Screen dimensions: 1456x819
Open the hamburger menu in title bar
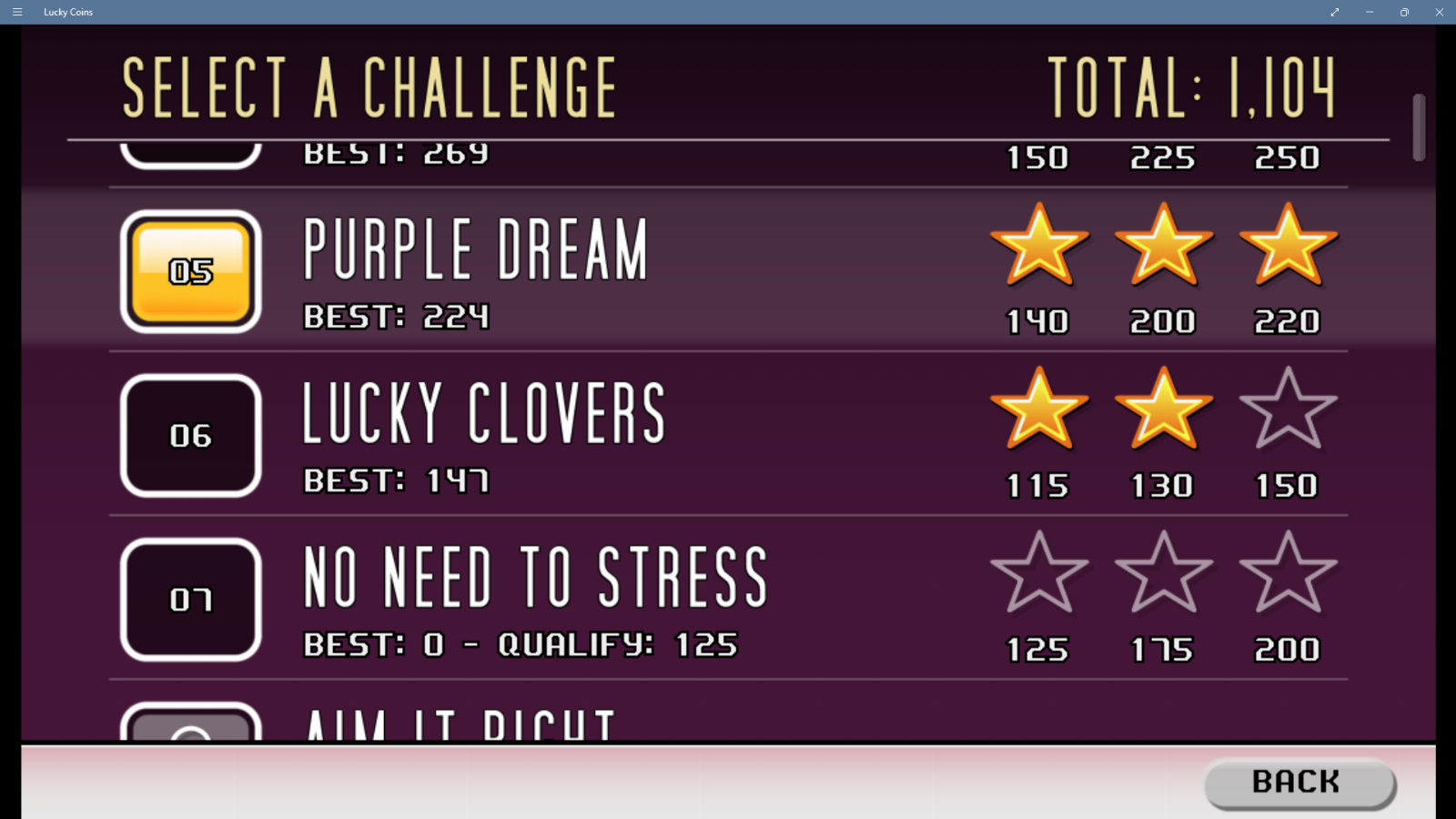coord(17,12)
